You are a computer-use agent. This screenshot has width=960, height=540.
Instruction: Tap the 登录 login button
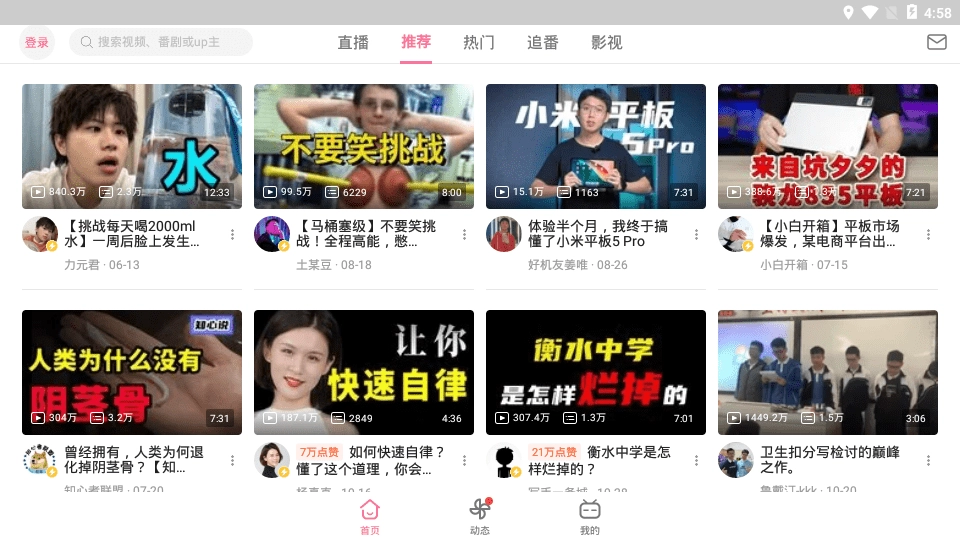(37, 43)
